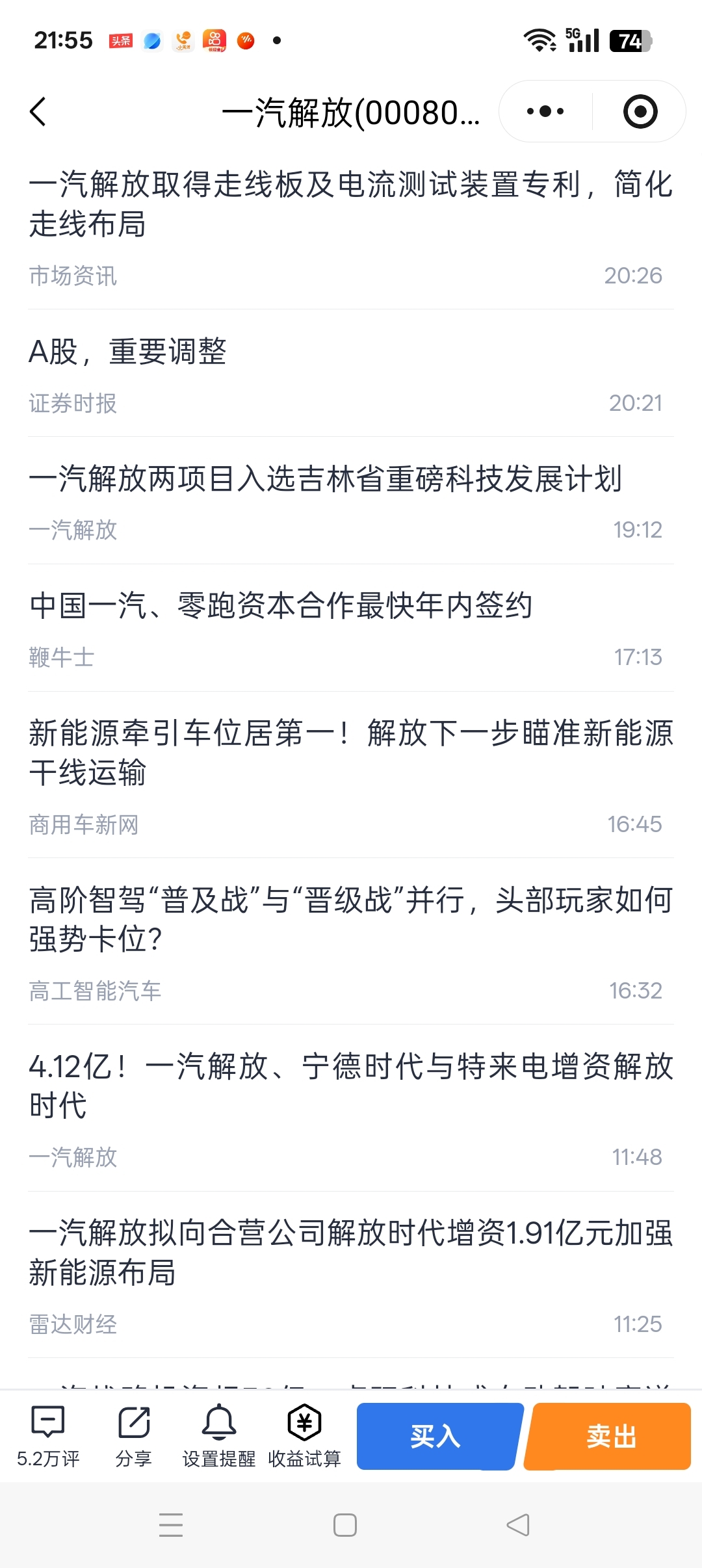Close the mini program via the circle icon
Screen dimensions: 702x1568
pos(640,112)
